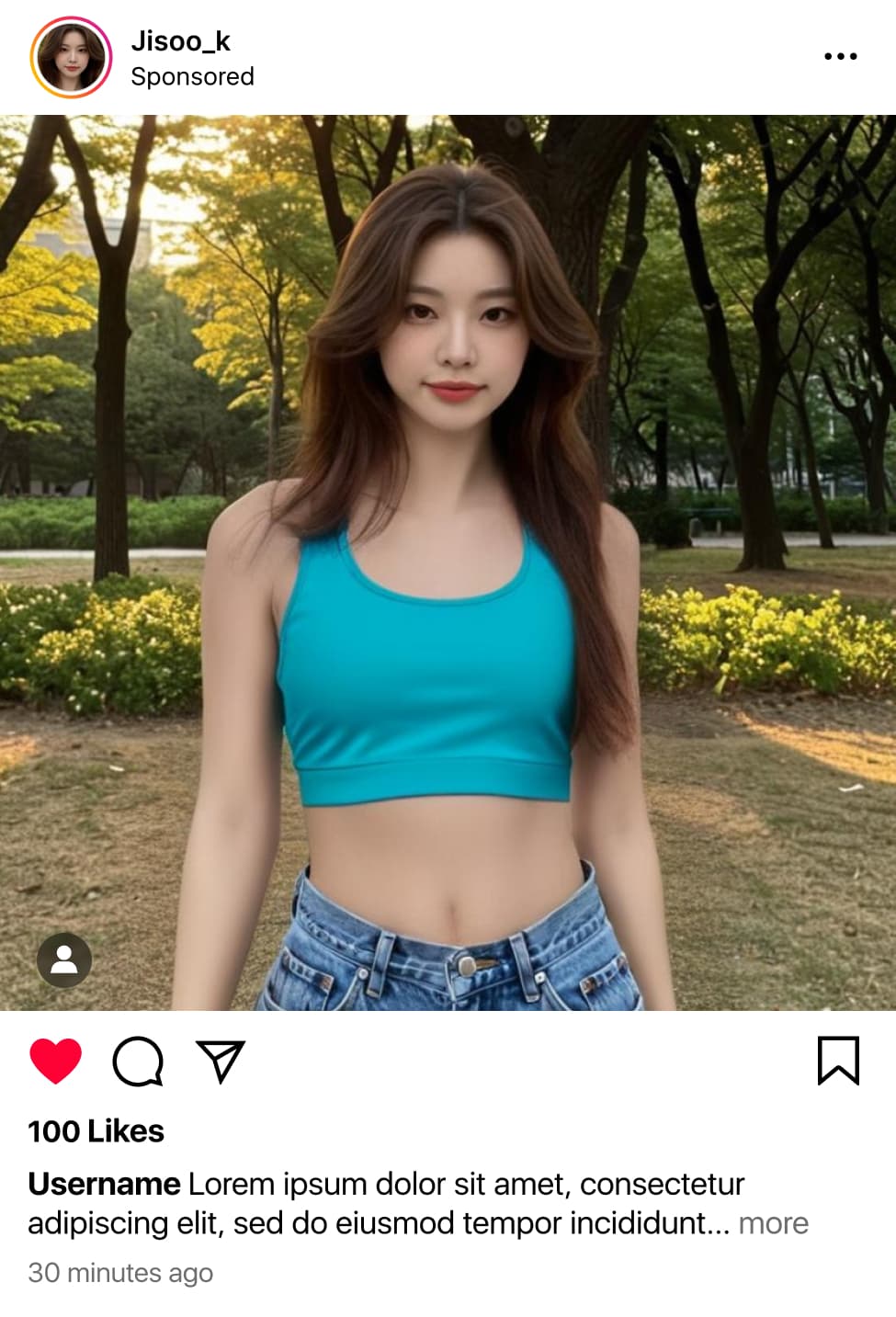Show tagged people on the photo
896x1317 pixels.
[x=64, y=959]
